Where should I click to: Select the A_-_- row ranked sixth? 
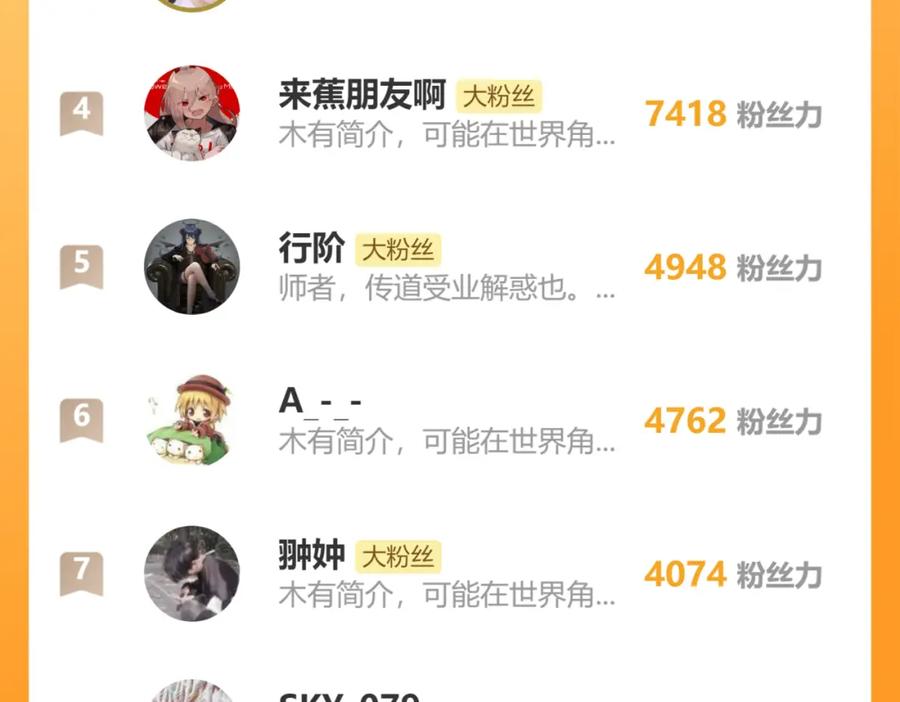(320, 402)
